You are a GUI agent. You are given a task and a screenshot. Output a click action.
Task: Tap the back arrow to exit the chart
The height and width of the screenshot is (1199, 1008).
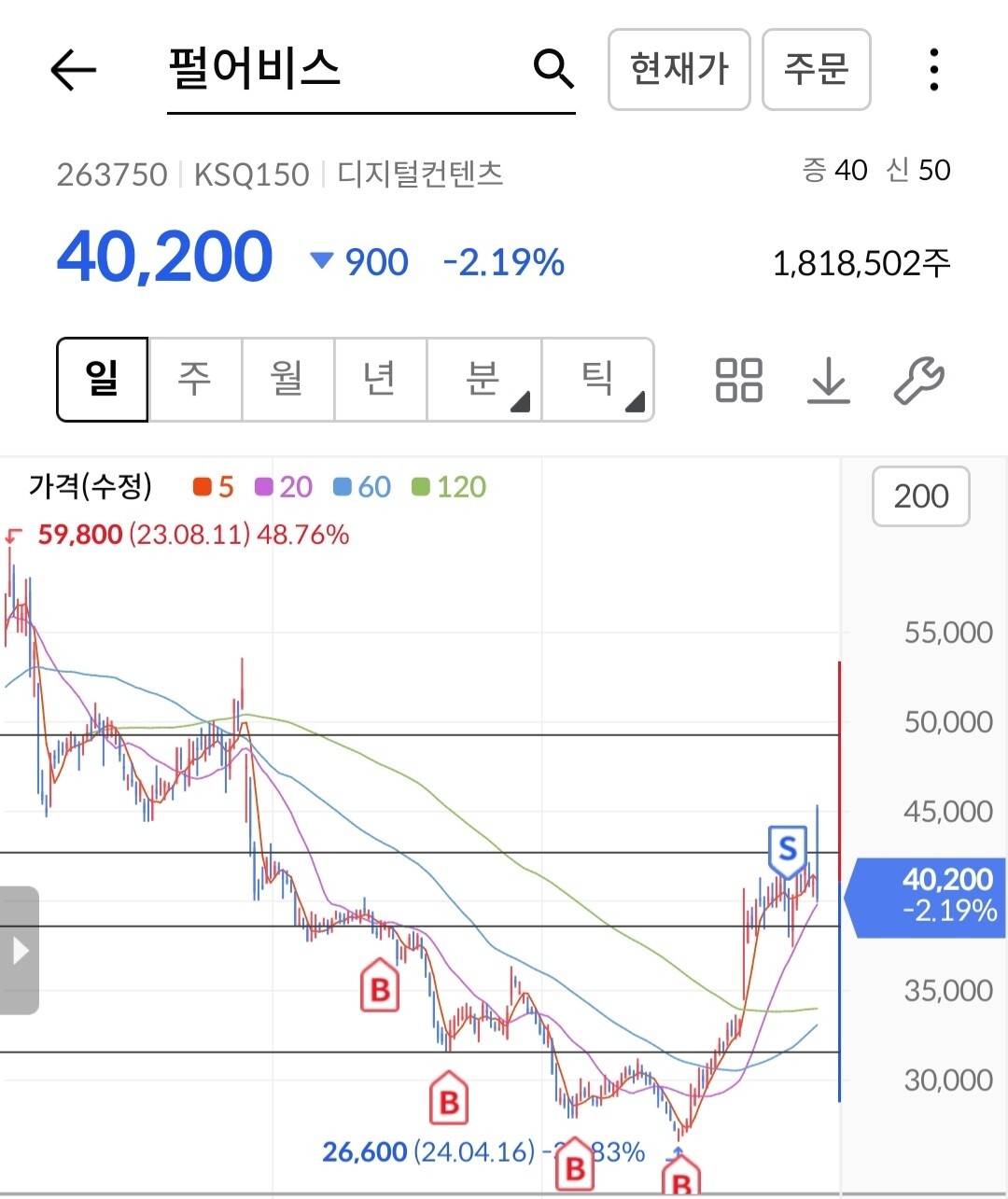click(x=74, y=70)
